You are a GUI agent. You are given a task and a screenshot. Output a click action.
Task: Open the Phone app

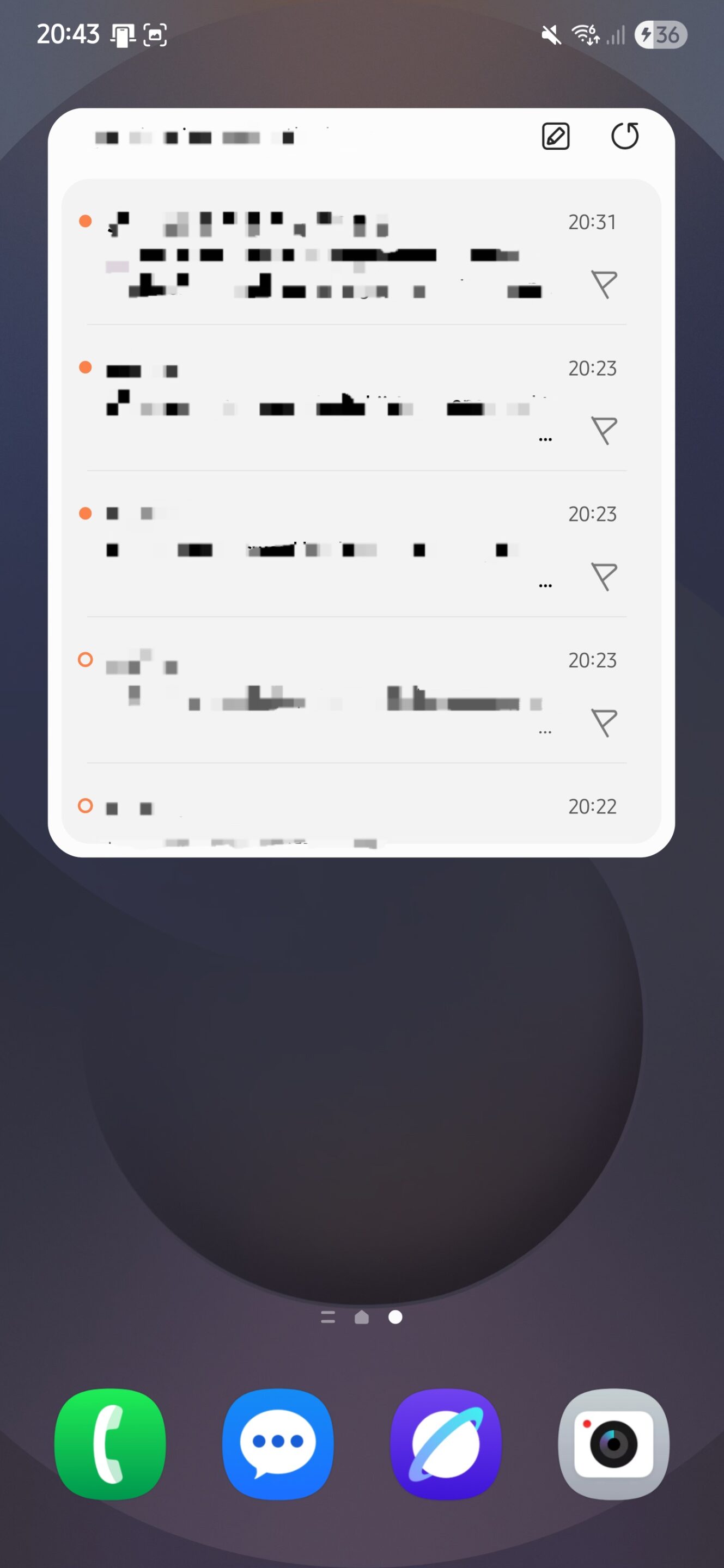110,1444
